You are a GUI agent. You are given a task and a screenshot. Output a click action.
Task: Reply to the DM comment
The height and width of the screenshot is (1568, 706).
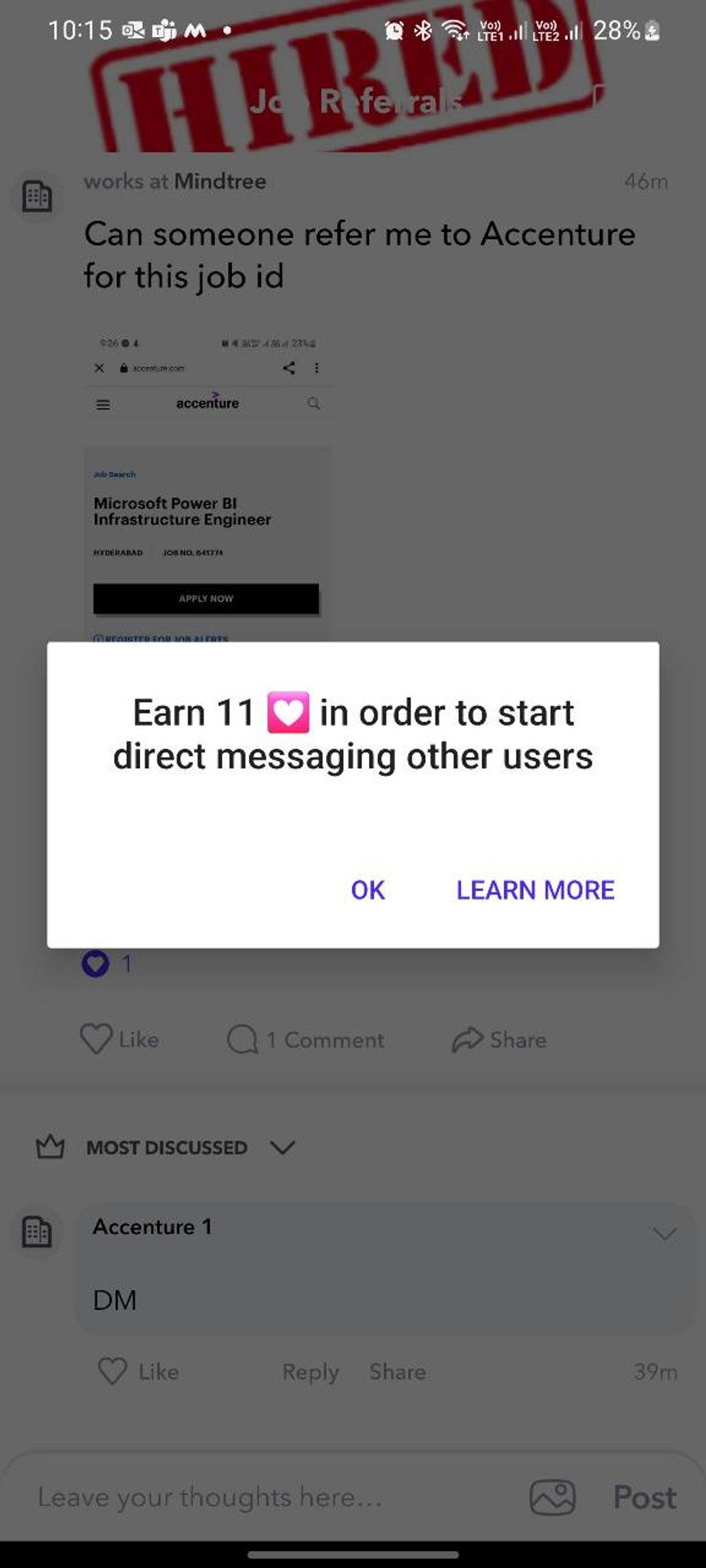(310, 1371)
